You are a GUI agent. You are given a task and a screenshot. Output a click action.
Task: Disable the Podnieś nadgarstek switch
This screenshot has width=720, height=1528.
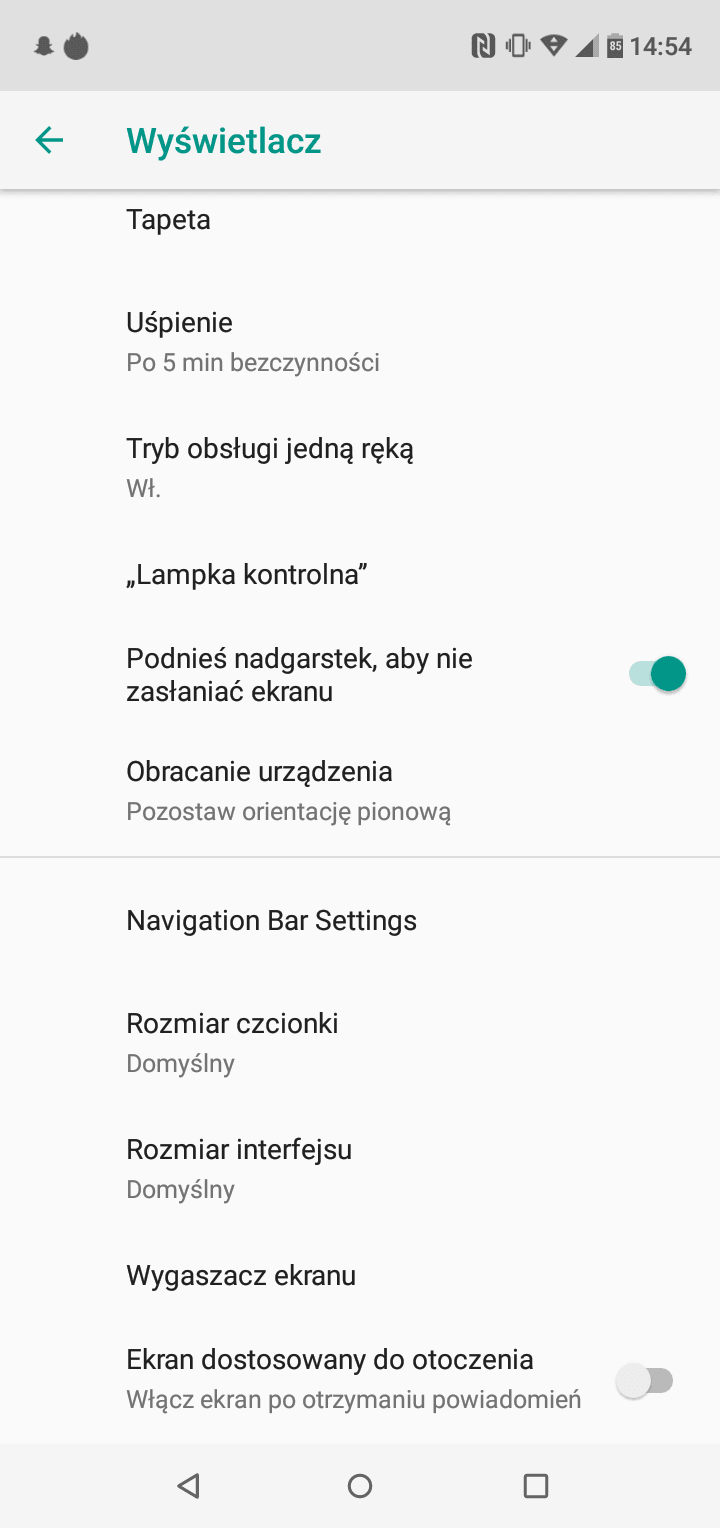coord(657,674)
